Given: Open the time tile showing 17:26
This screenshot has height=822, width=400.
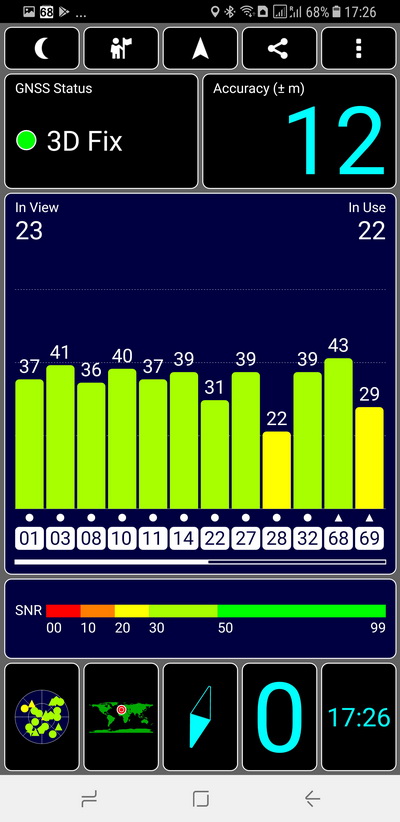Looking at the screenshot, I should coord(359,717).
